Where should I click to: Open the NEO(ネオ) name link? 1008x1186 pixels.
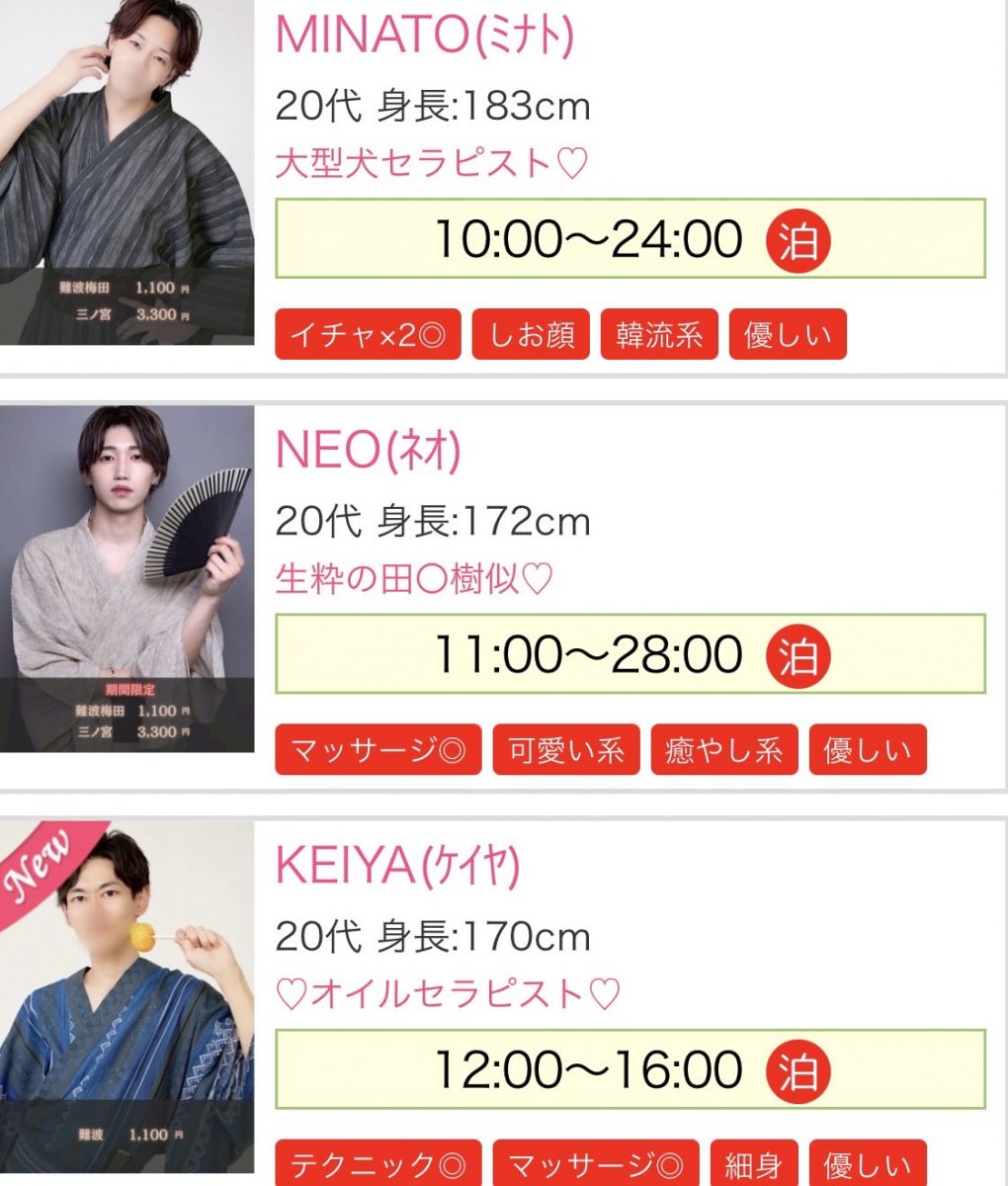coord(368,451)
